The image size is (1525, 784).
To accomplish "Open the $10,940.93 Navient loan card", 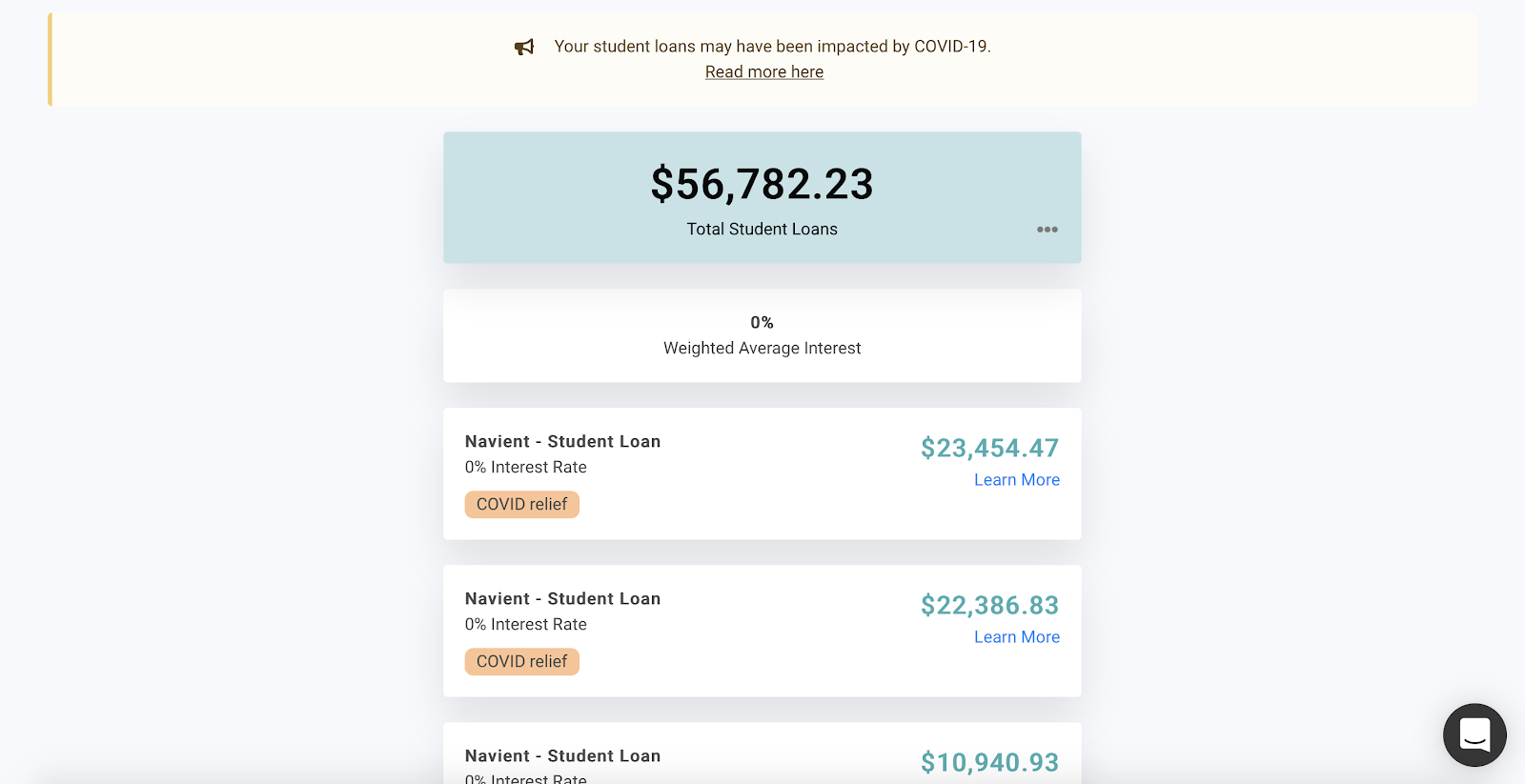I will point(762,759).
